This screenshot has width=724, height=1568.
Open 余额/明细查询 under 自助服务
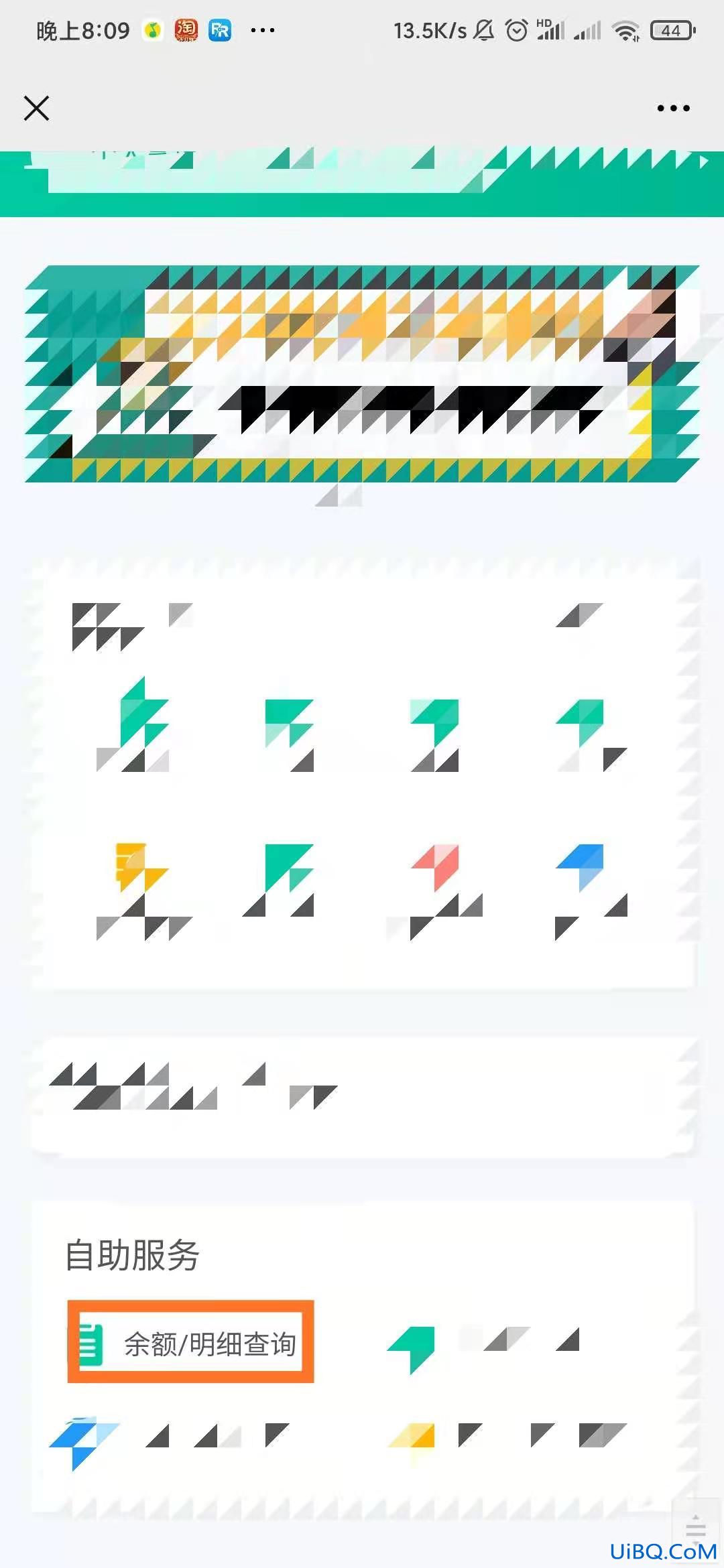191,1344
